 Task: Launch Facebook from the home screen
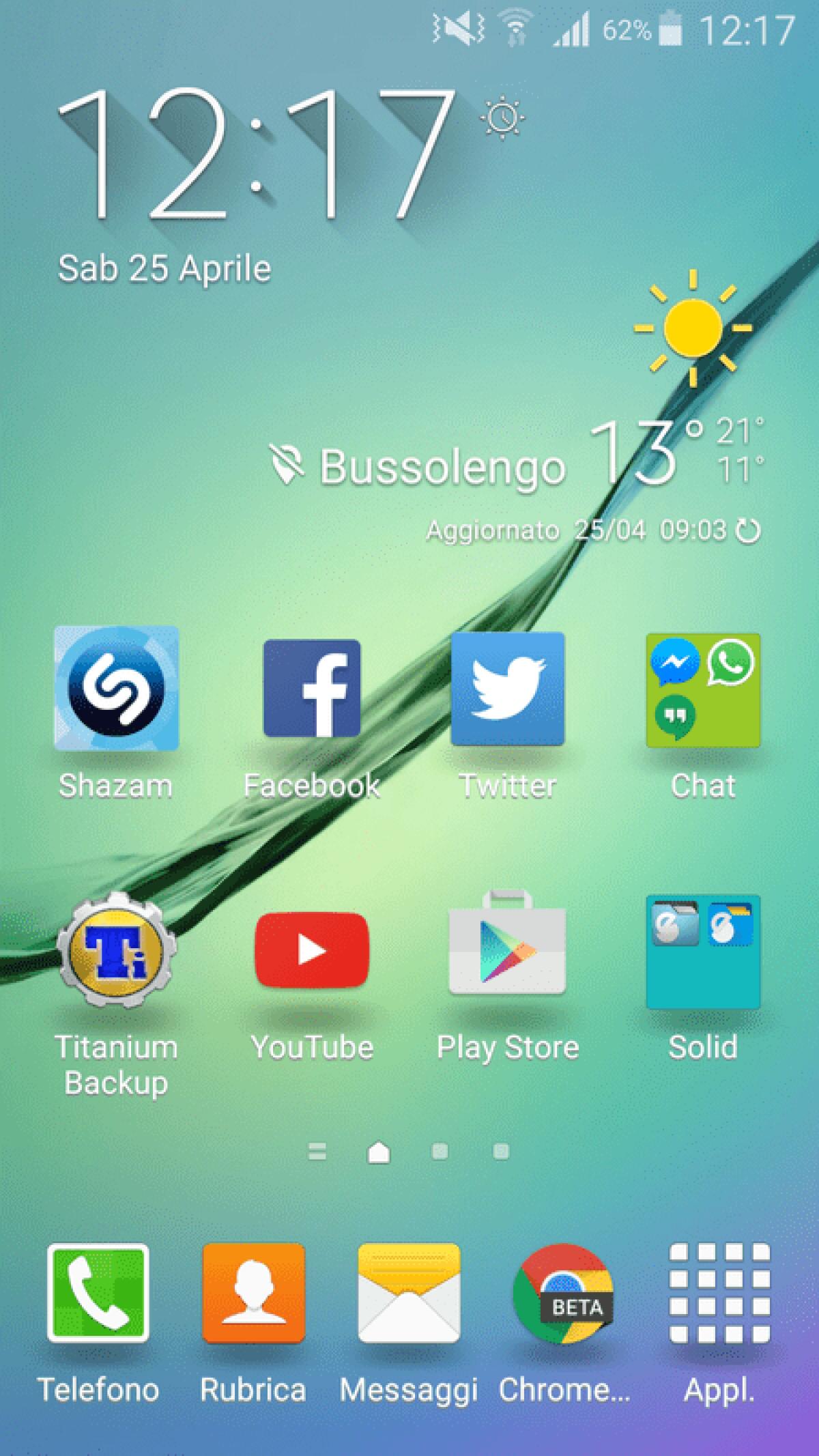tap(311, 691)
